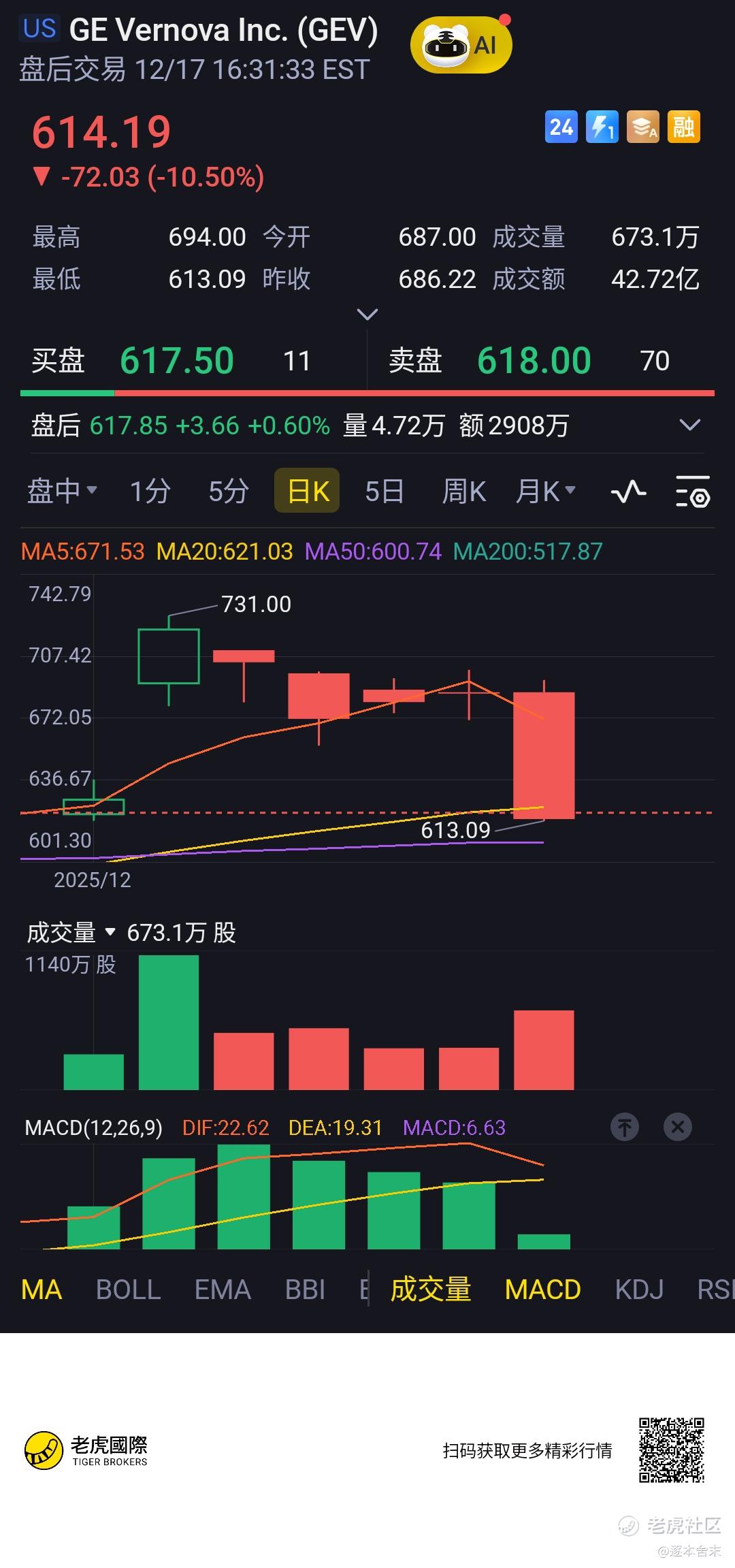Switch to the 周K weekly chart
Image resolution: width=735 pixels, height=1568 pixels.
point(463,491)
